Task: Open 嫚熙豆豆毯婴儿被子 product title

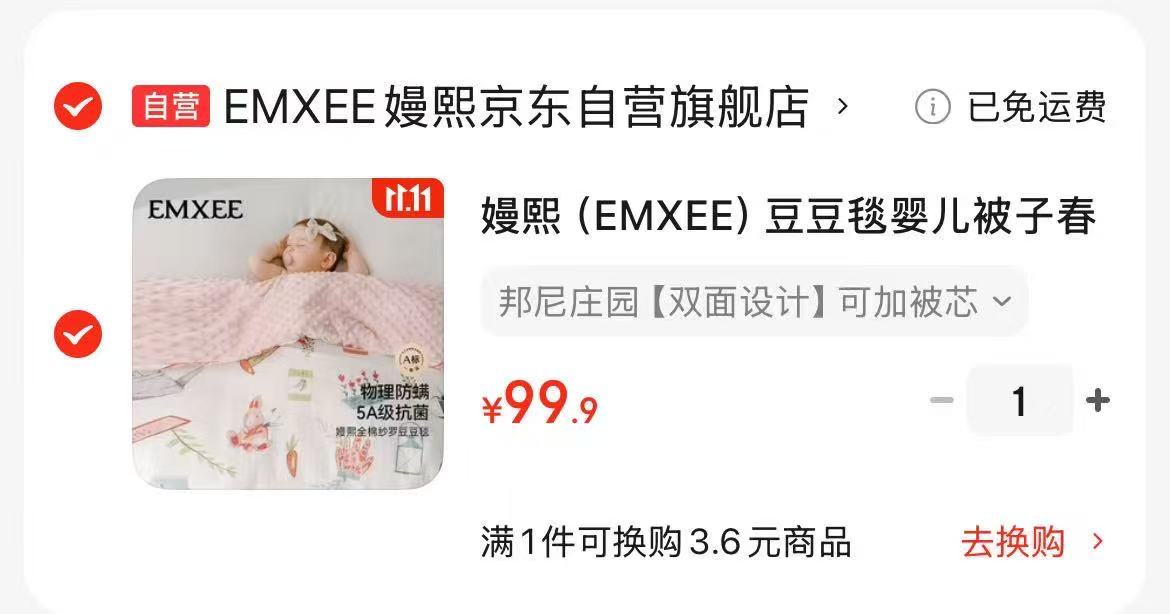Action: coord(788,217)
